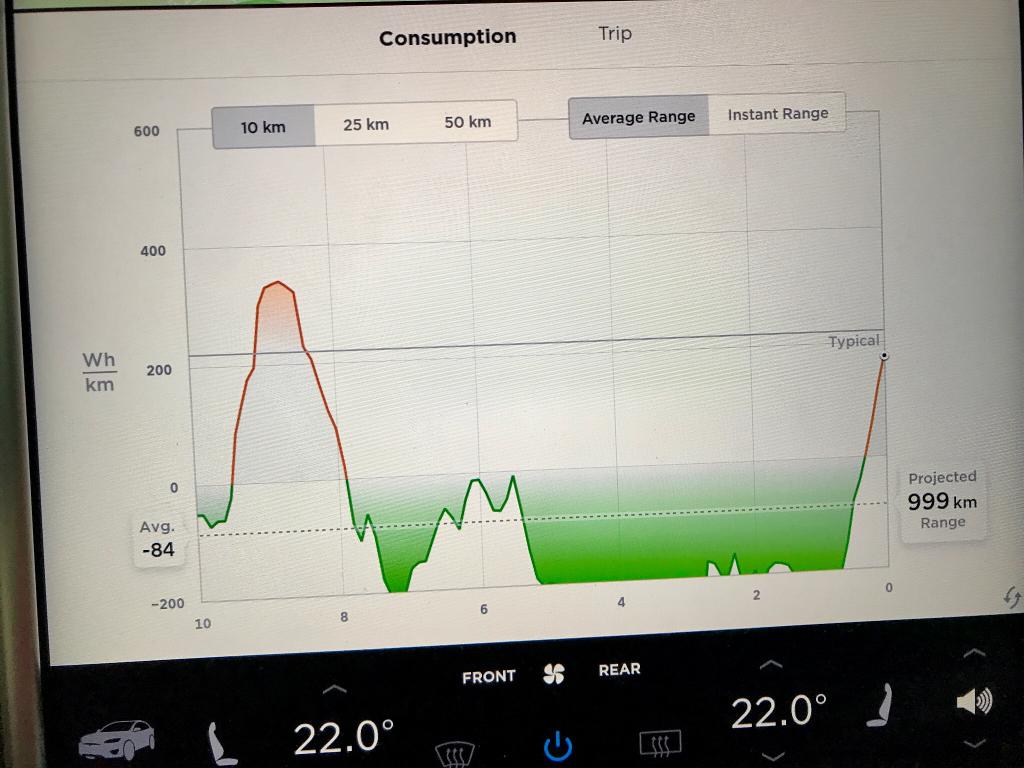Open the car controls icon

pyautogui.click(x=117, y=738)
